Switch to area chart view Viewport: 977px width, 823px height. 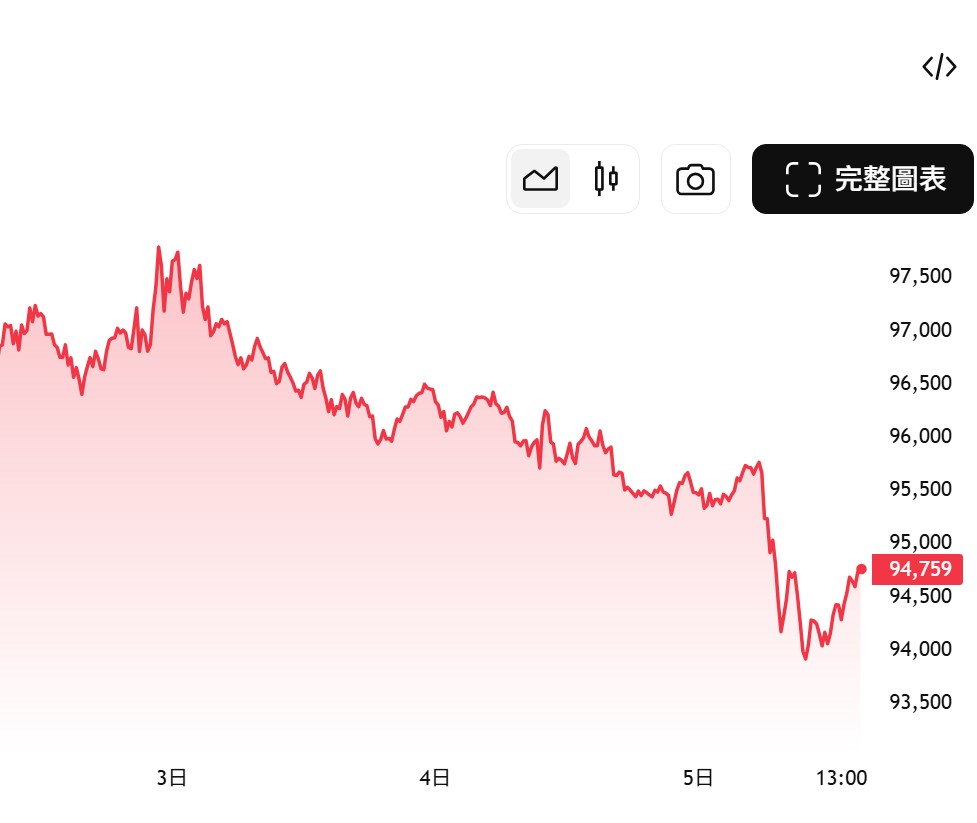[541, 179]
